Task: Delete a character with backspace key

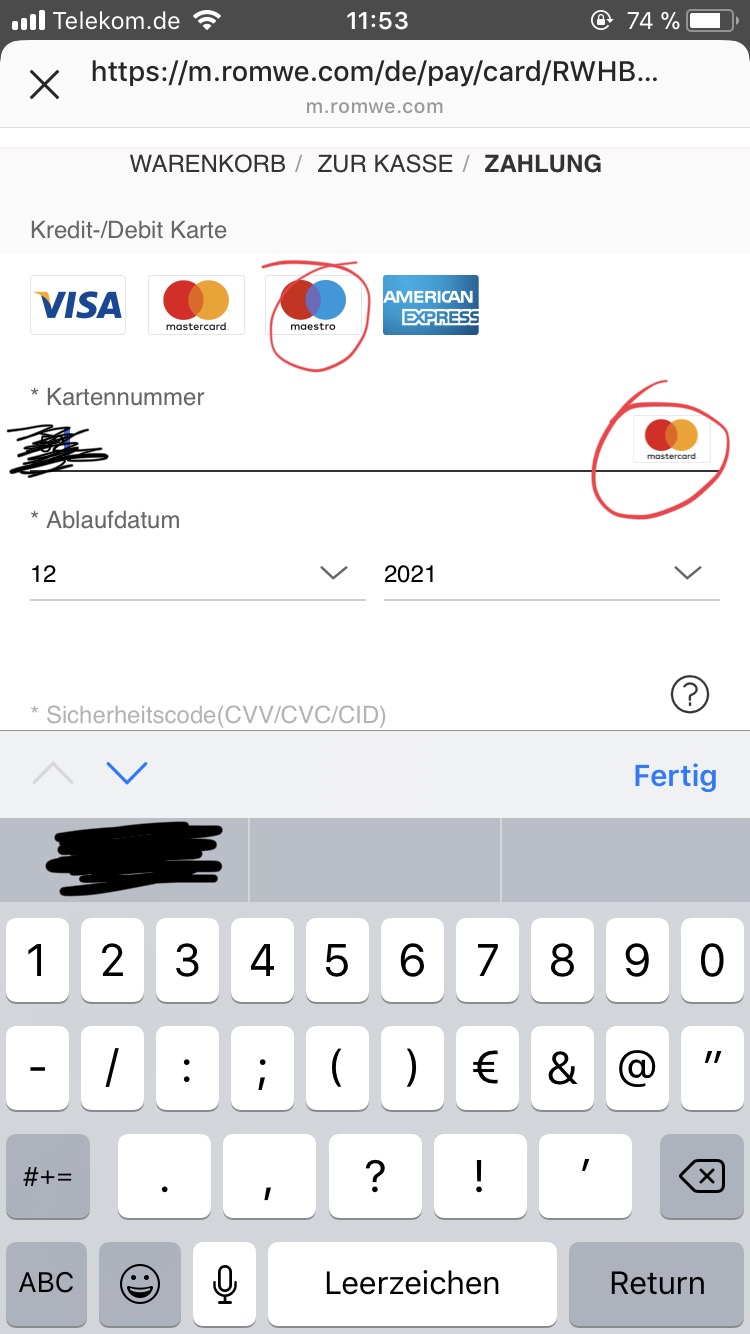Action: [x=702, y=1176]
